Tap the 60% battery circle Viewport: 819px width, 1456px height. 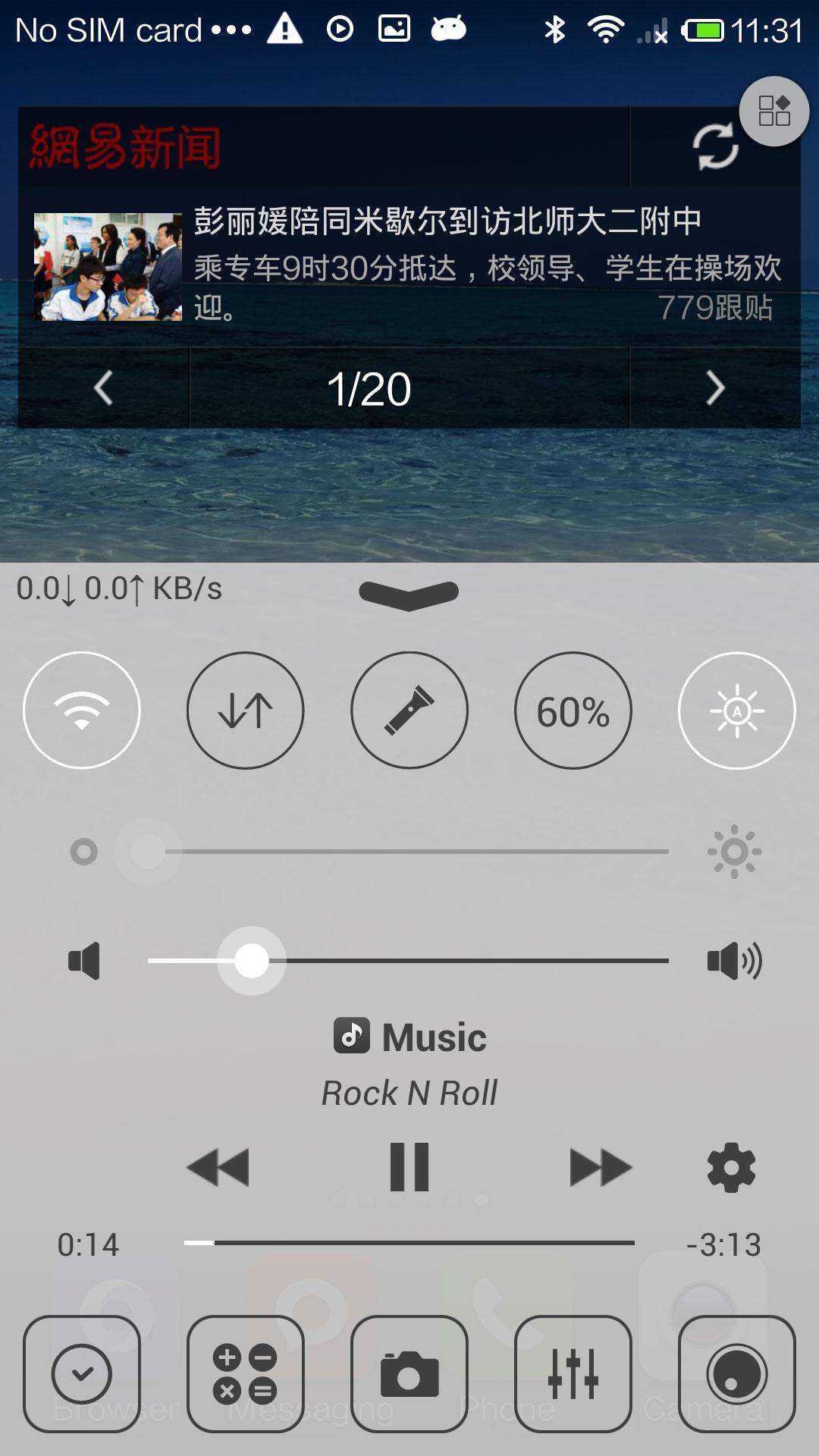click(573, 711)
